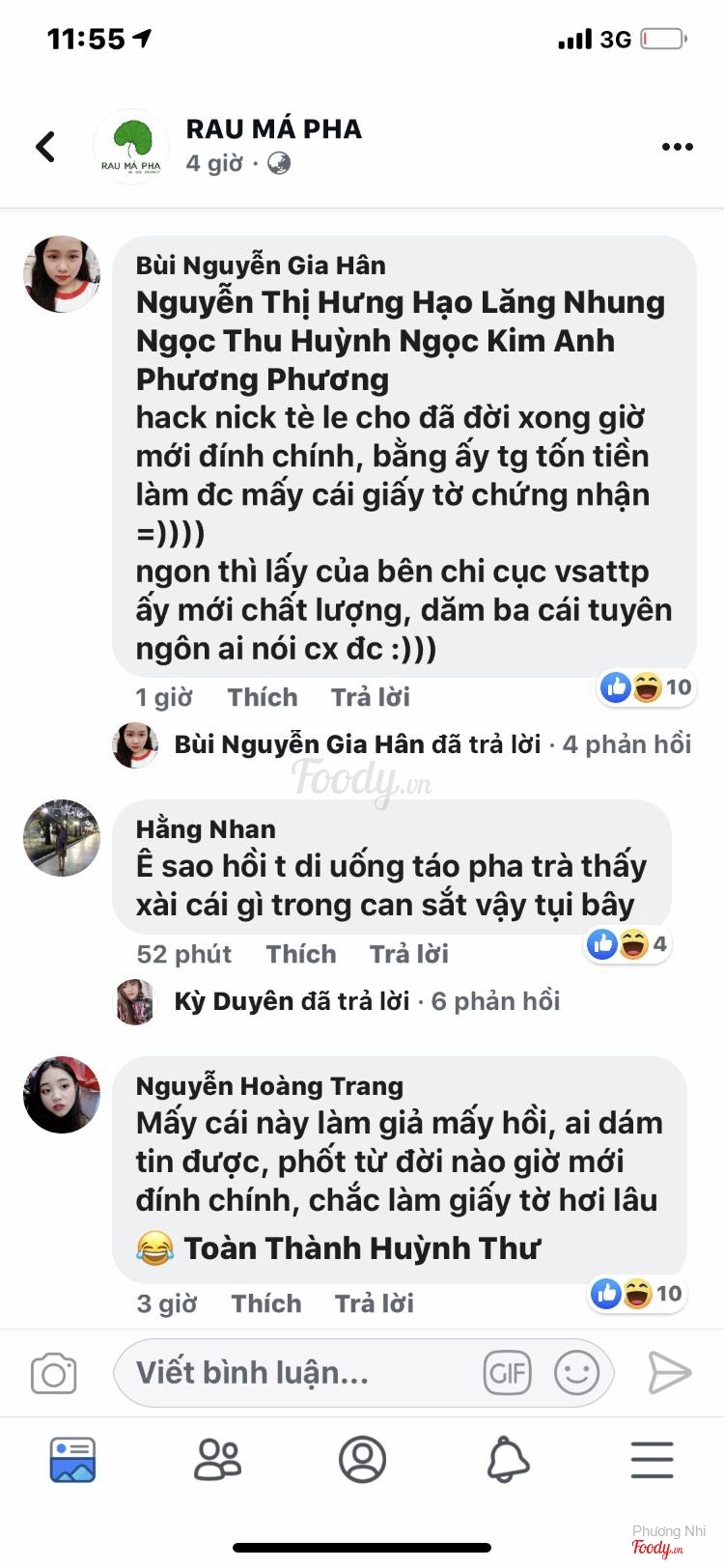
Task: Reply to Nguyễn Hoàng Trang's comment
Action: pyautogui.click(x=374, y=1303)
